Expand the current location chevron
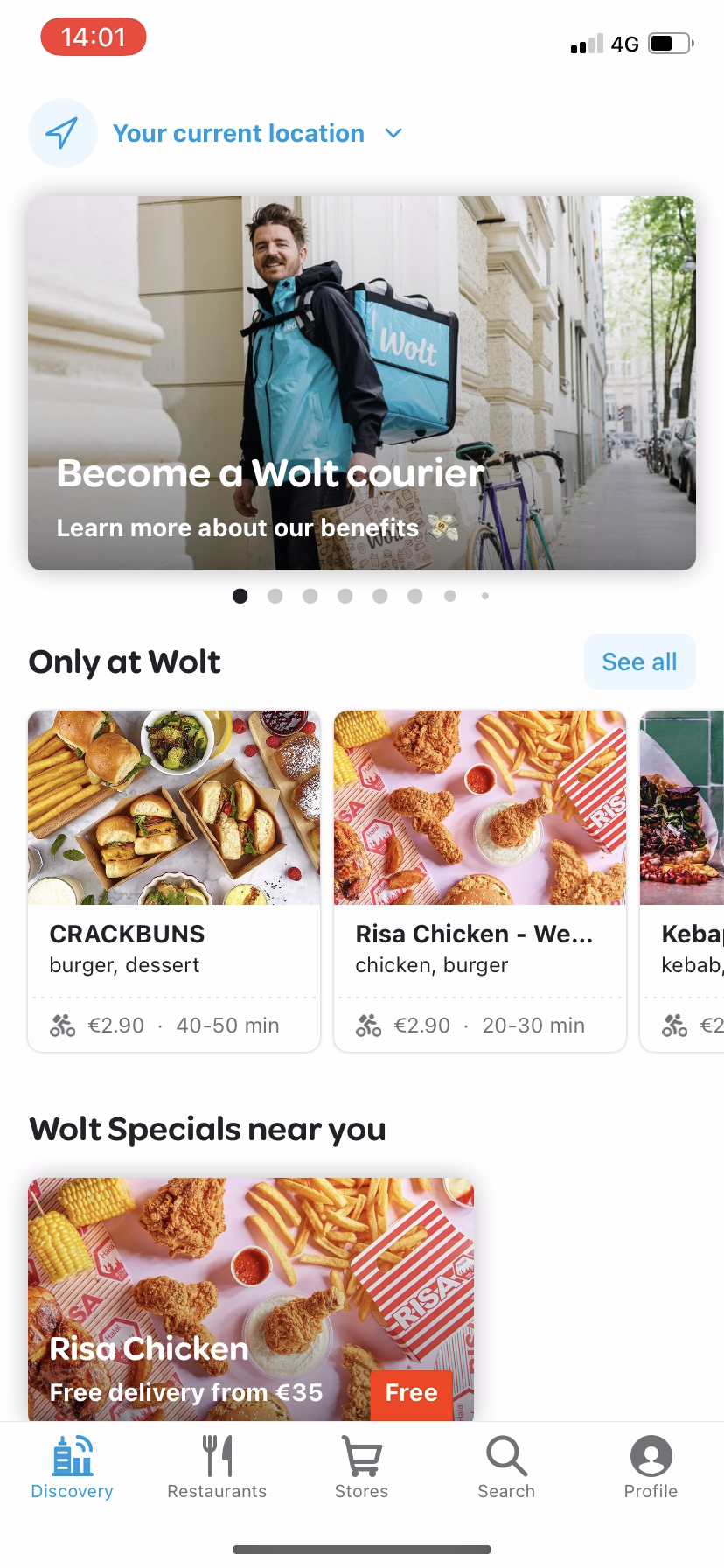Viewport: 724px width, 1568px height. [x=393, y=133]
